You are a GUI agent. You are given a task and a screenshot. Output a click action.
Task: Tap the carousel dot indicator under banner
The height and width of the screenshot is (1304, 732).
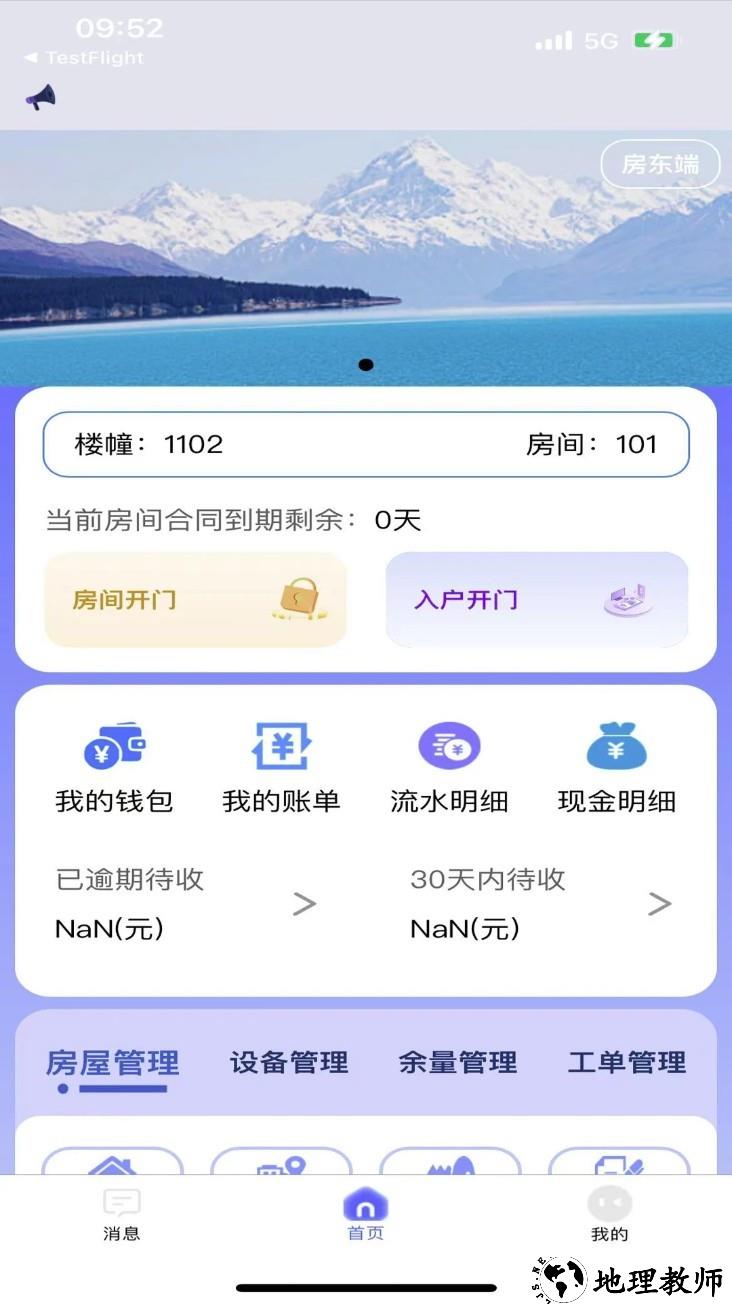[x=366, y=364]
